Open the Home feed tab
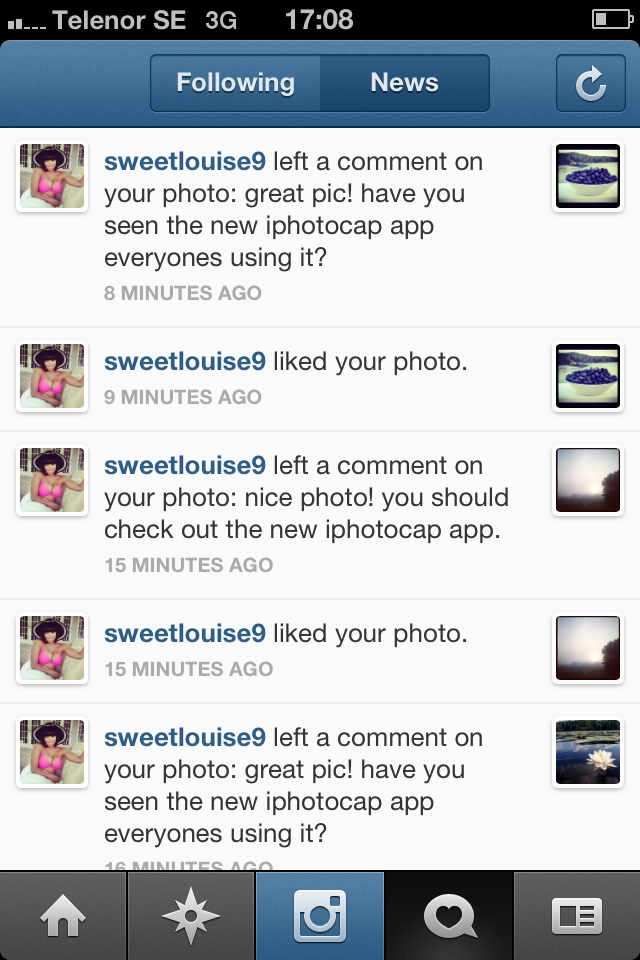Image resolution: width=640 pixels, height=960 pixels. [63, 916]
